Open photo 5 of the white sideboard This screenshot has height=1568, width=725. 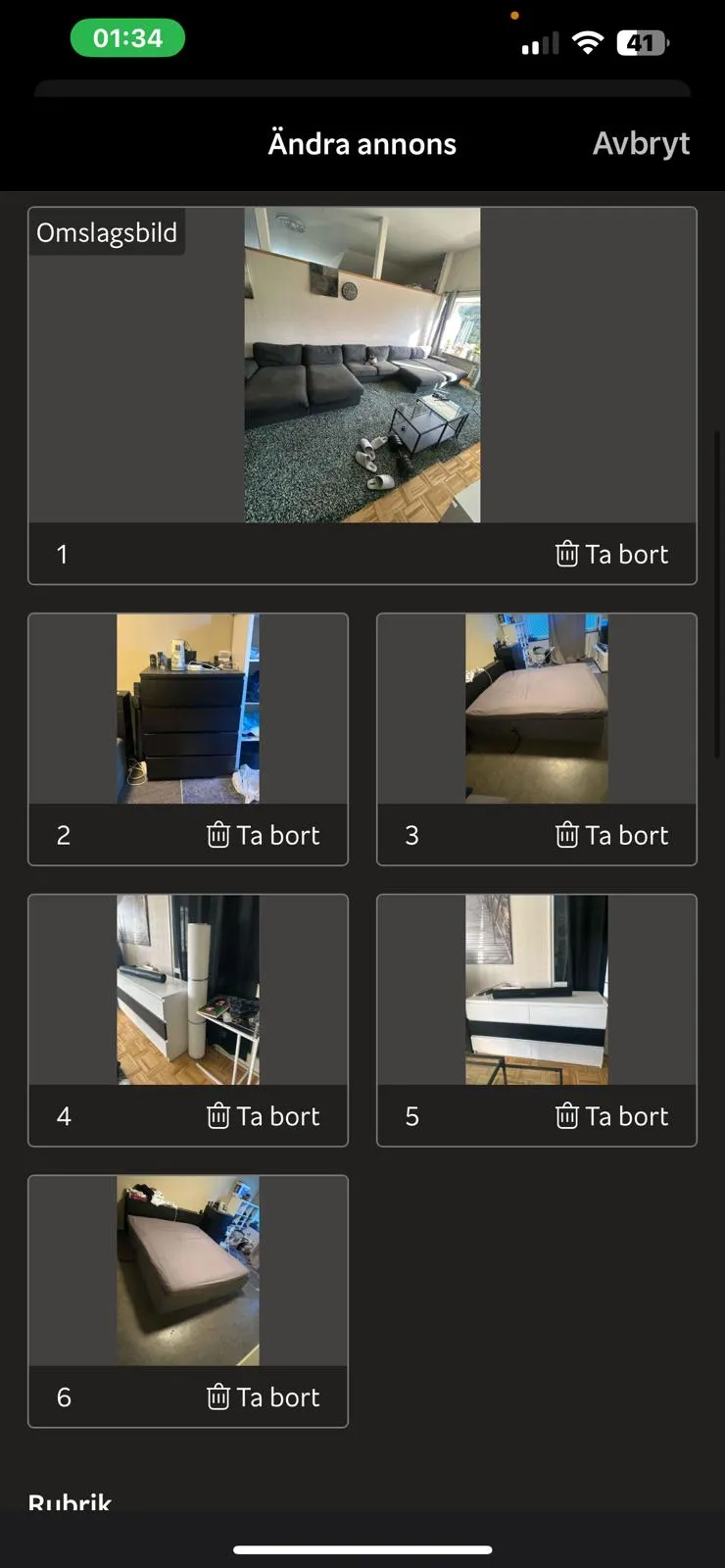click(537, 990)
